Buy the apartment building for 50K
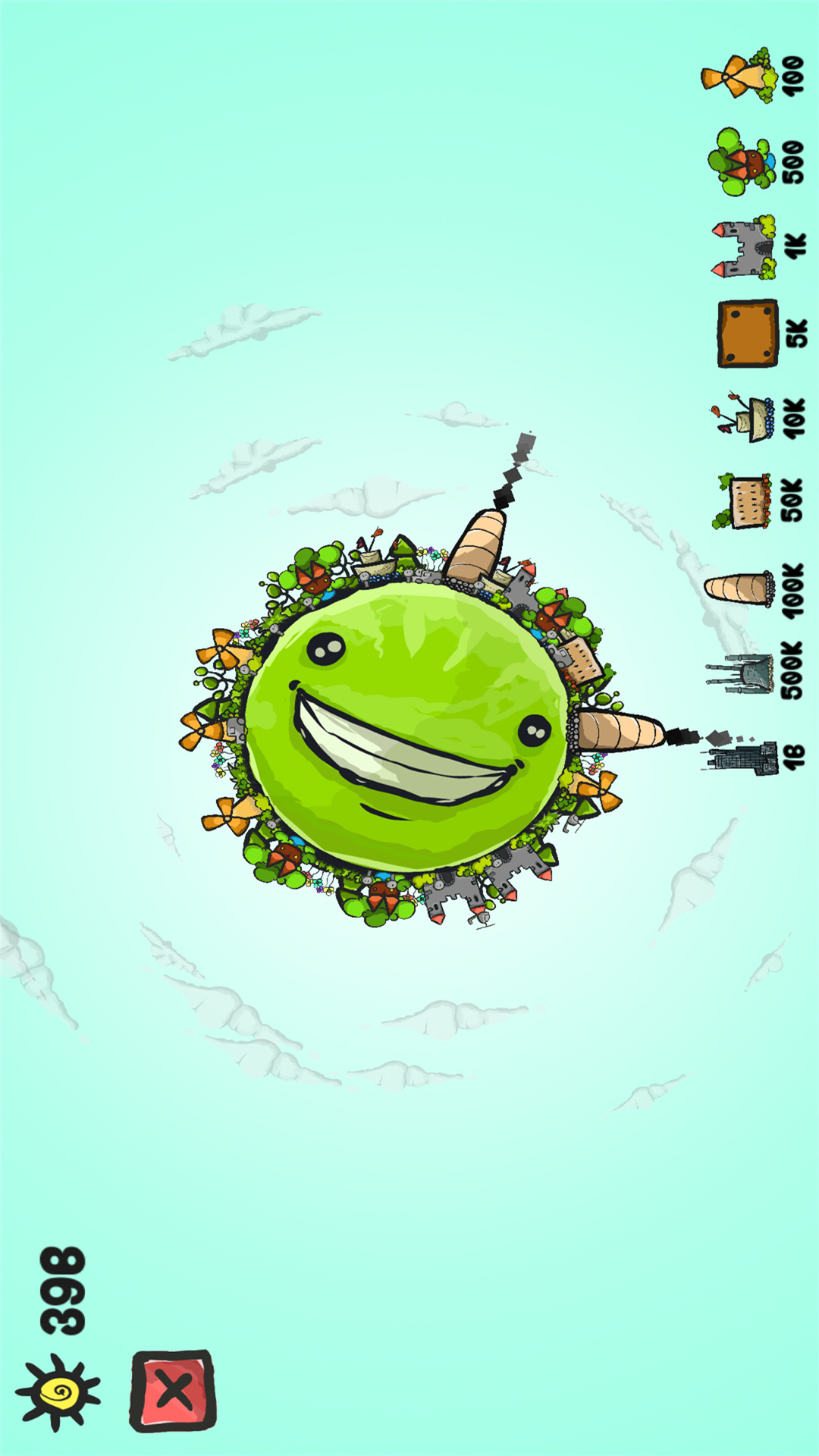819x1456 pixels. [743, 500]
